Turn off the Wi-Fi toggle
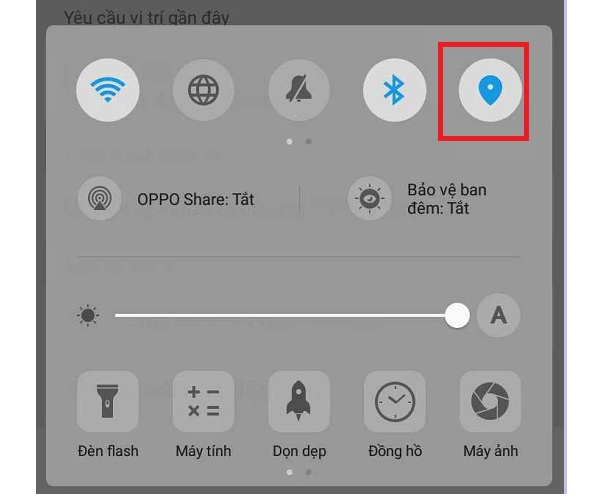 [107, 91]
